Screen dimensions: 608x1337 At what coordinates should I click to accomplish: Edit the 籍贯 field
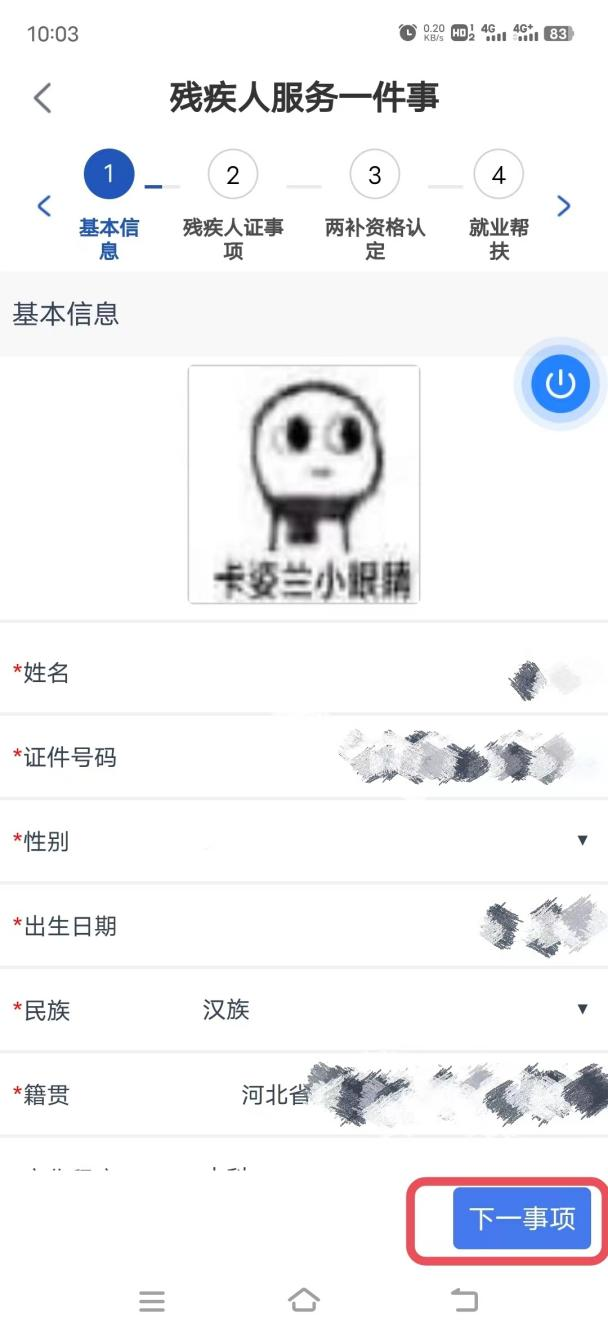(400, 1095)
